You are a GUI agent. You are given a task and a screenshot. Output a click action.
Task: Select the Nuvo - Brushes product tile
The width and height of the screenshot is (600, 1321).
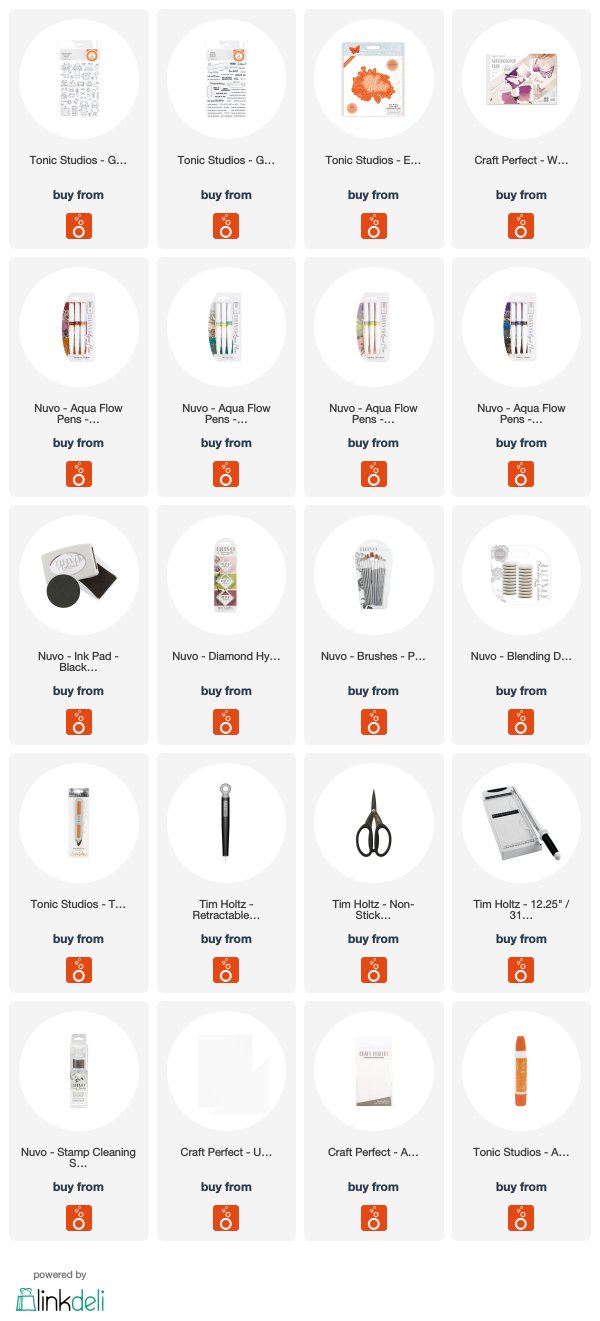(x=373, y=625)
